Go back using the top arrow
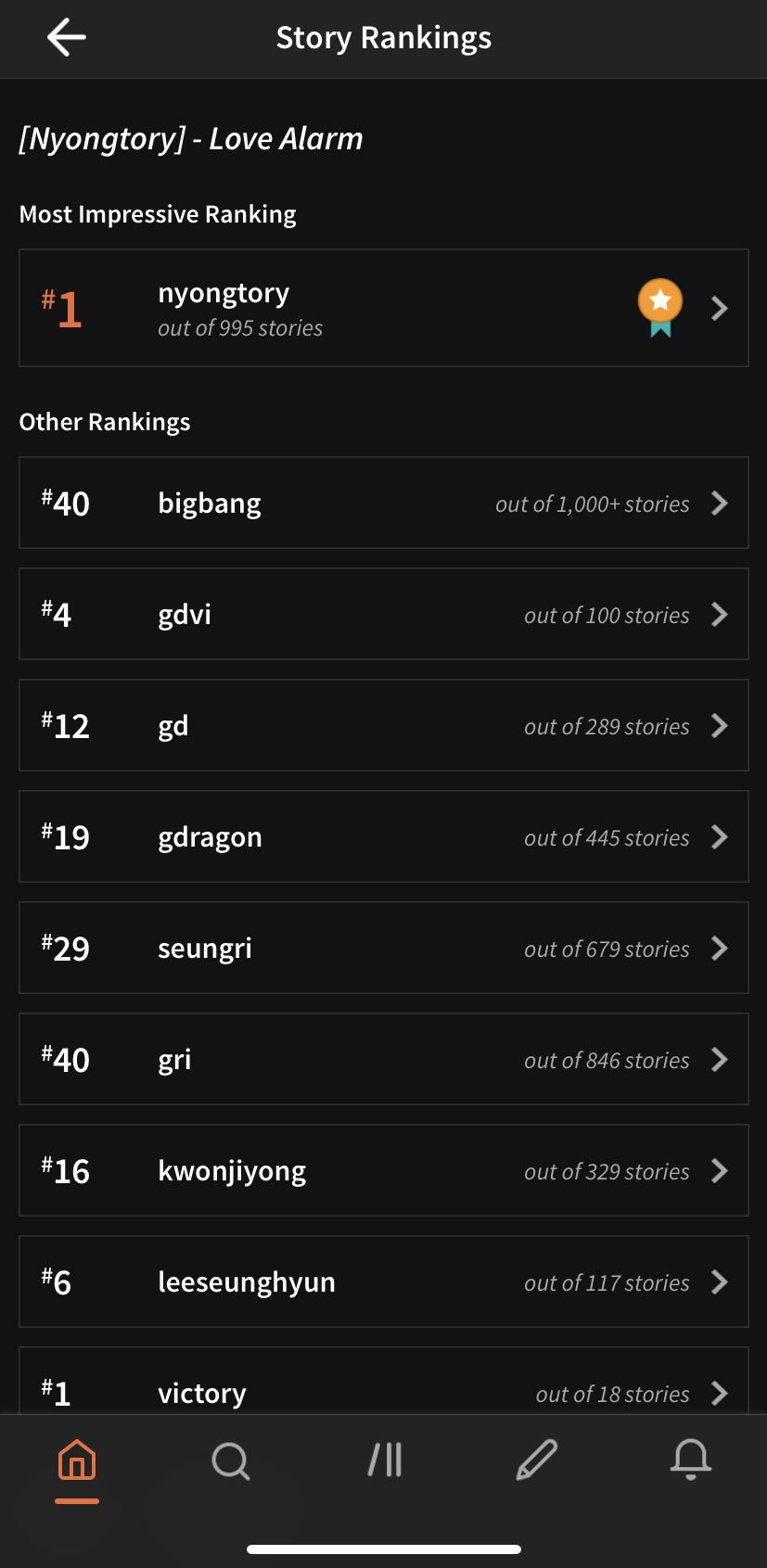This screenshot has height=1568, width=767. 66,38
